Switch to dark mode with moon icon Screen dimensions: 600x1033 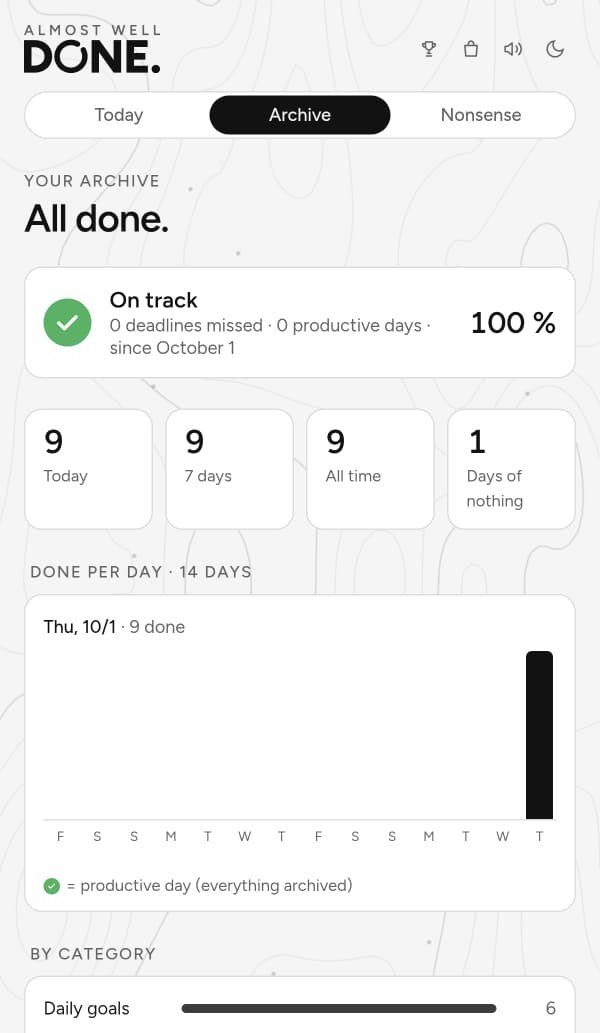pyautogui.click(x=555, y=49)
